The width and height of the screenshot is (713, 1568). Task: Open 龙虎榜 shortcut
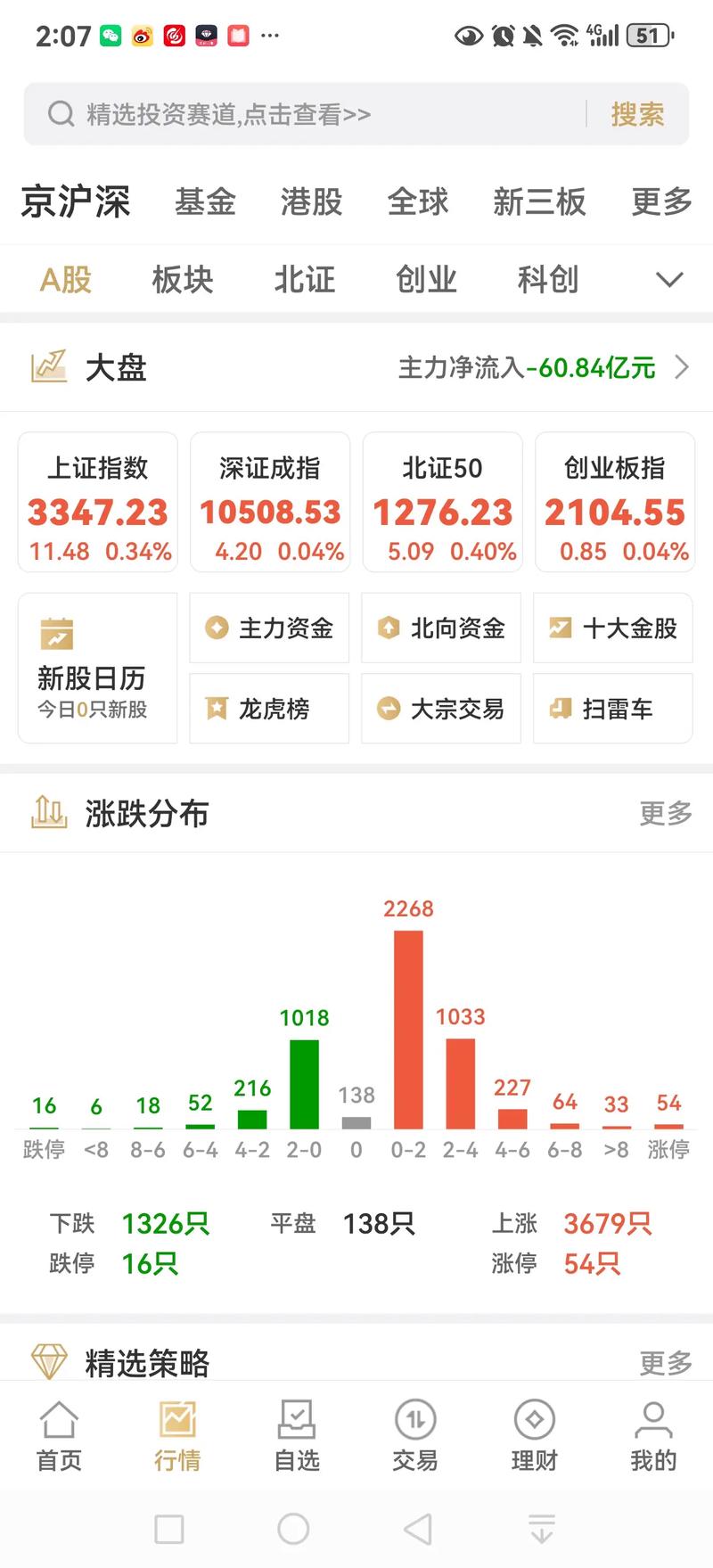tap(269, 709)
